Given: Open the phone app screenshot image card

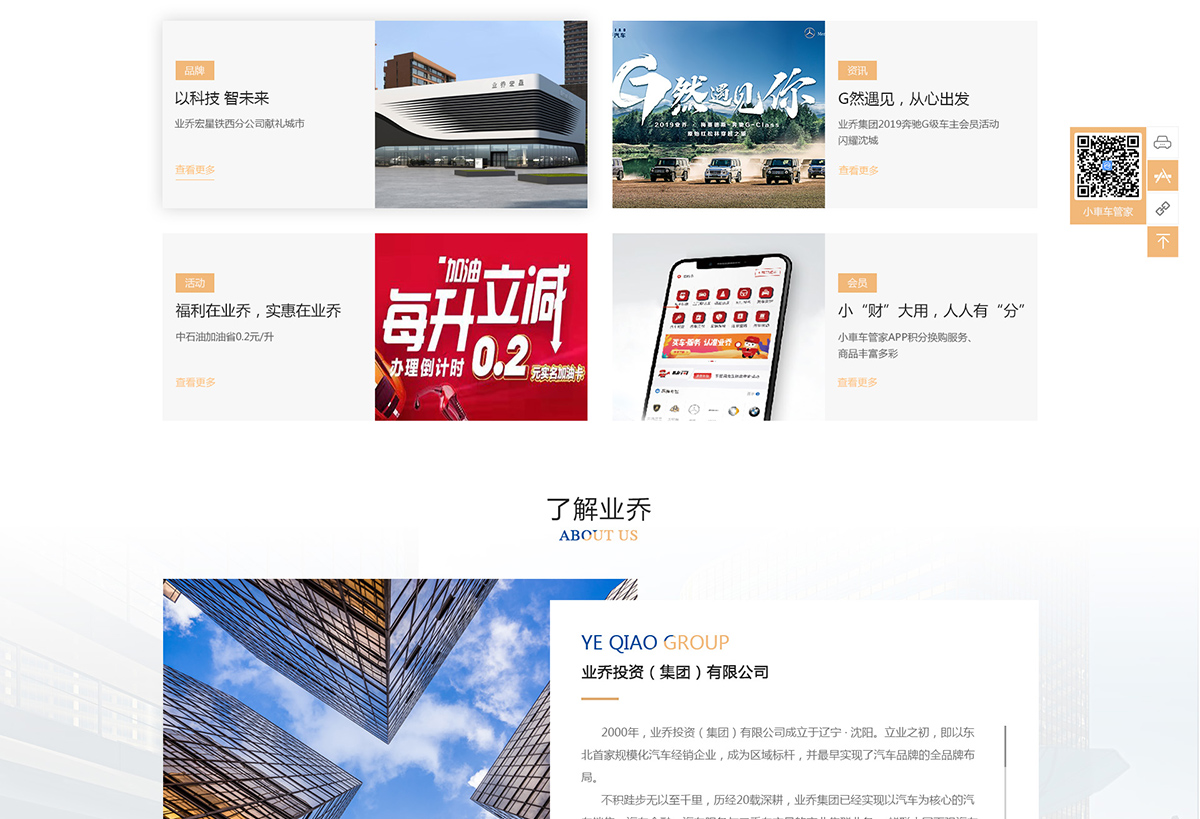Looking at the screenshot, I should [718, 327].
